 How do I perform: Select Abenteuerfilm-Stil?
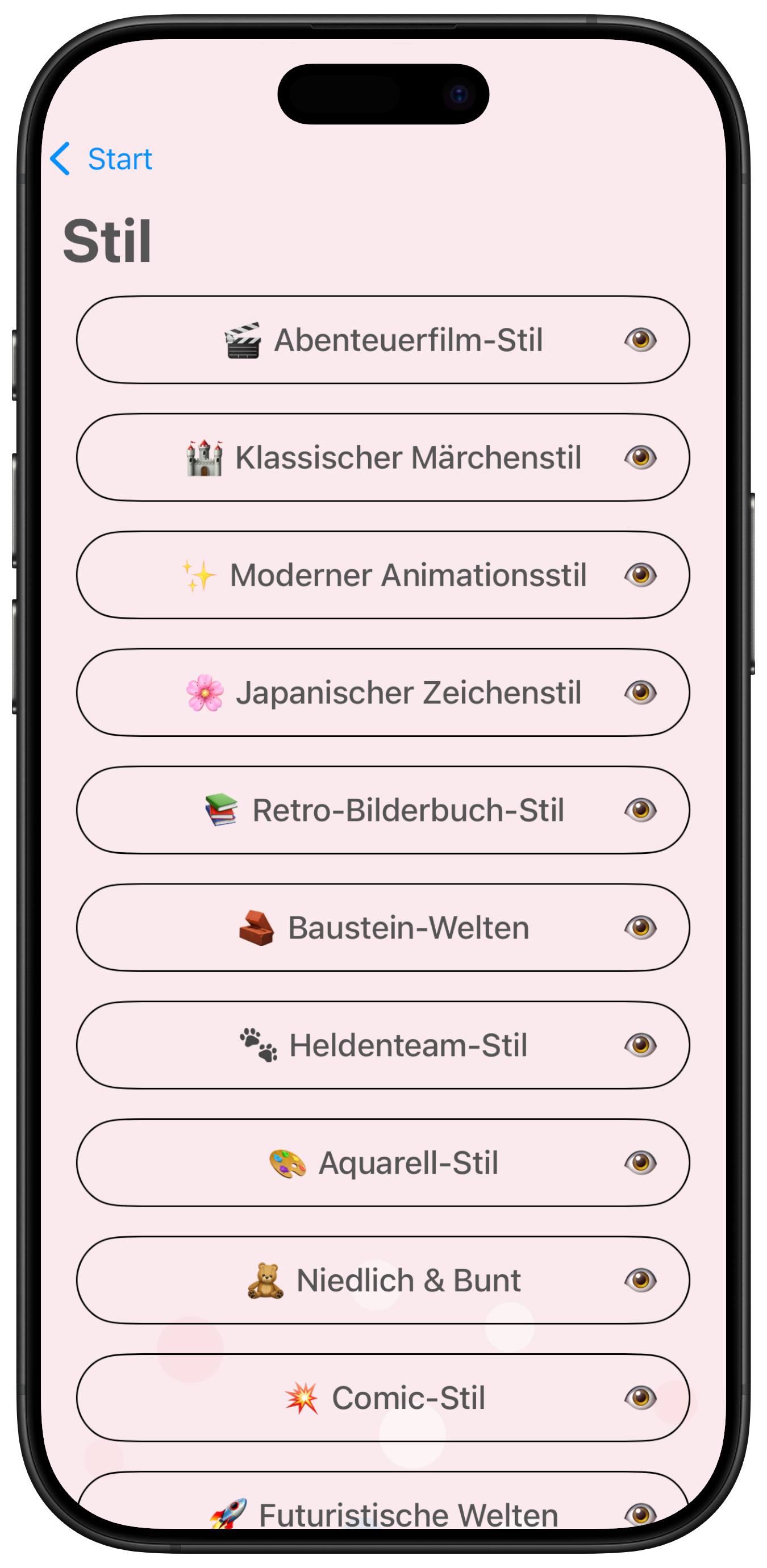click(x=383, y=340)
